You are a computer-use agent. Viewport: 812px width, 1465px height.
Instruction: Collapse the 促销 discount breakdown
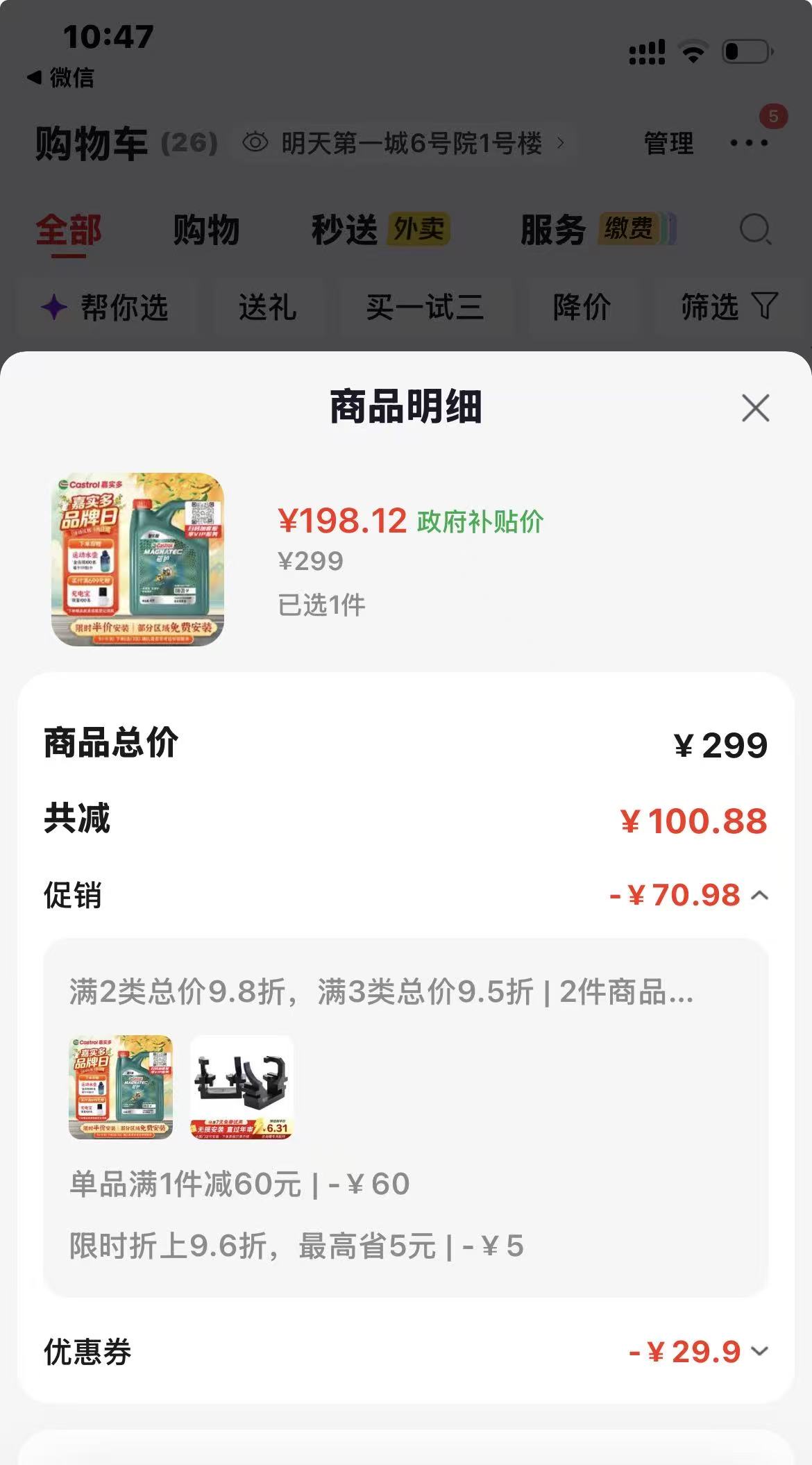click(760, 896)
